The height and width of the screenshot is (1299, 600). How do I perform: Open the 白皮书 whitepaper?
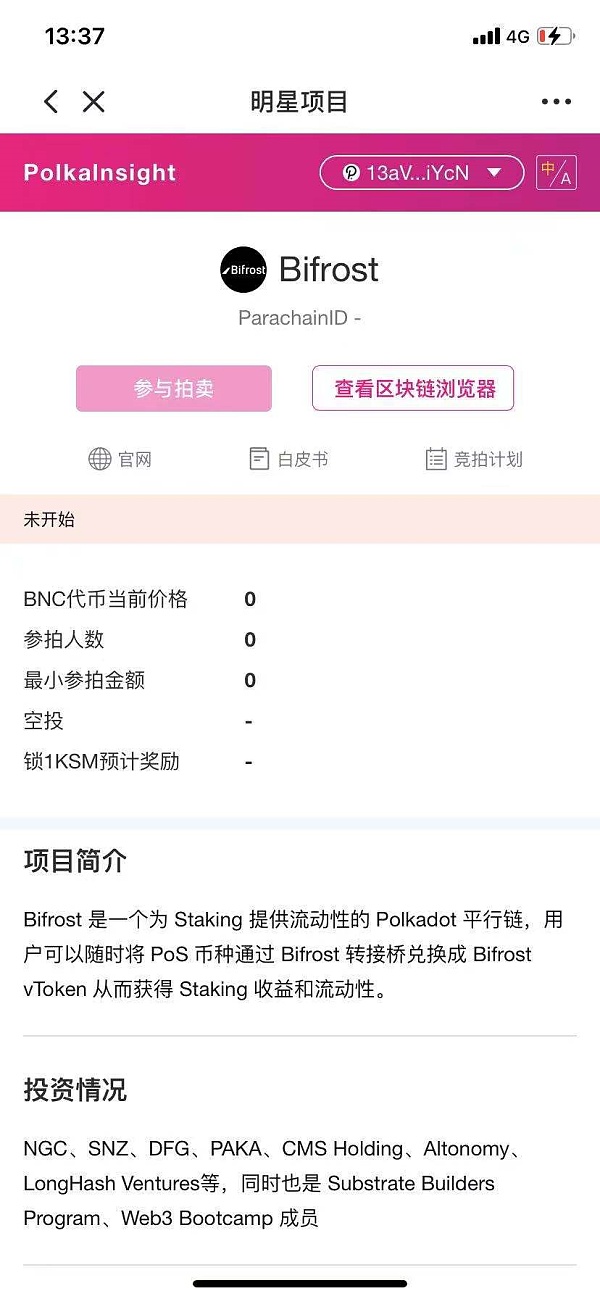coord(288,459)
